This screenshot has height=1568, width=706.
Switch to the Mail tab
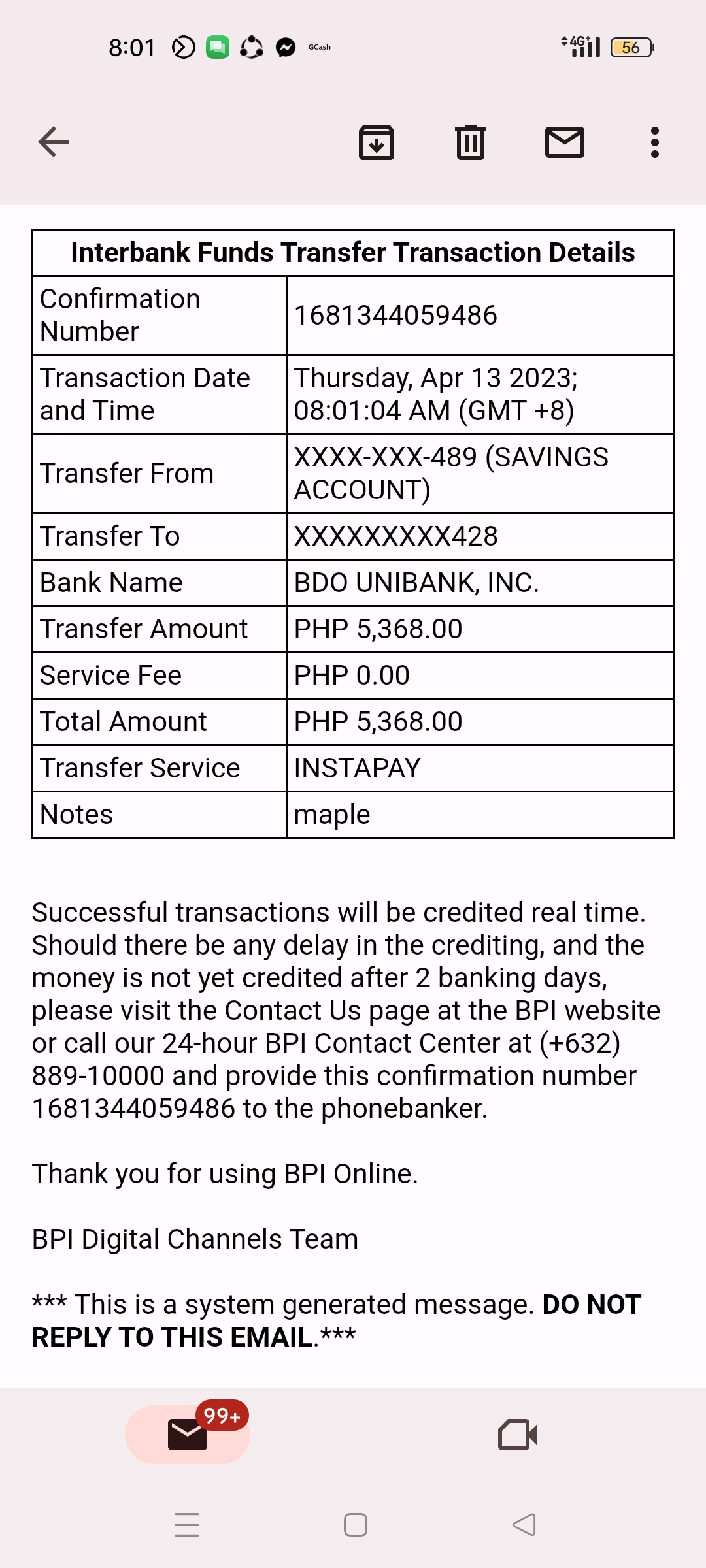click(x=188, y=1434)
